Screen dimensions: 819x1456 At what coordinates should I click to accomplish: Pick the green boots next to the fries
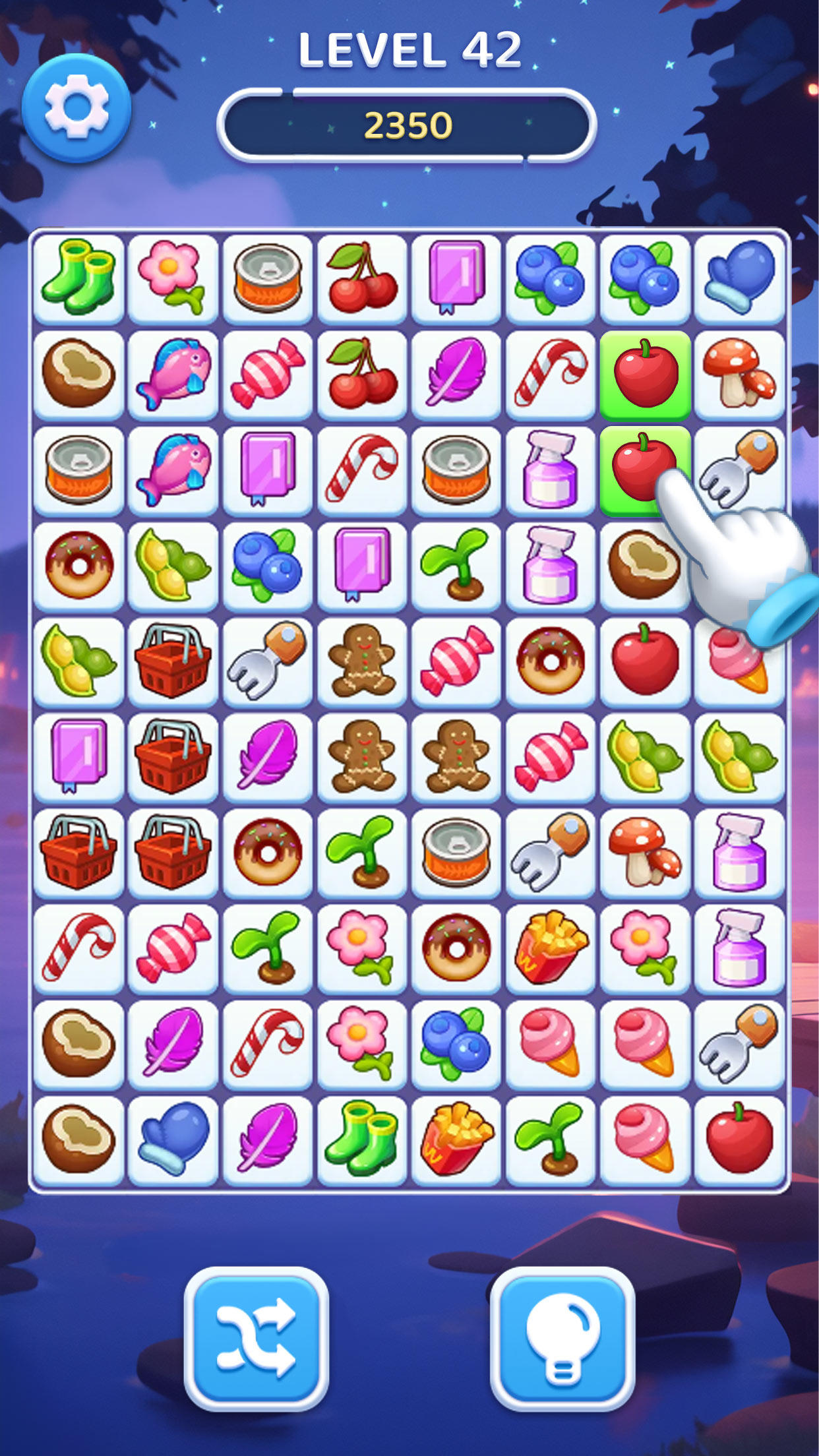tap(361, 1138)
